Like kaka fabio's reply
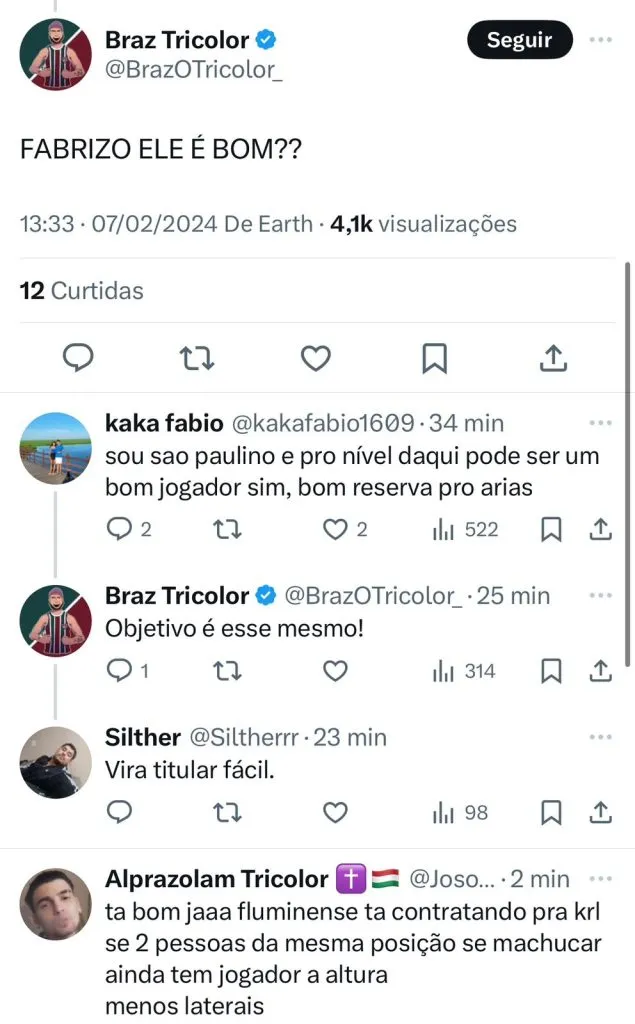This screenshot has width=635, height=1024. [x=336, y=529]
